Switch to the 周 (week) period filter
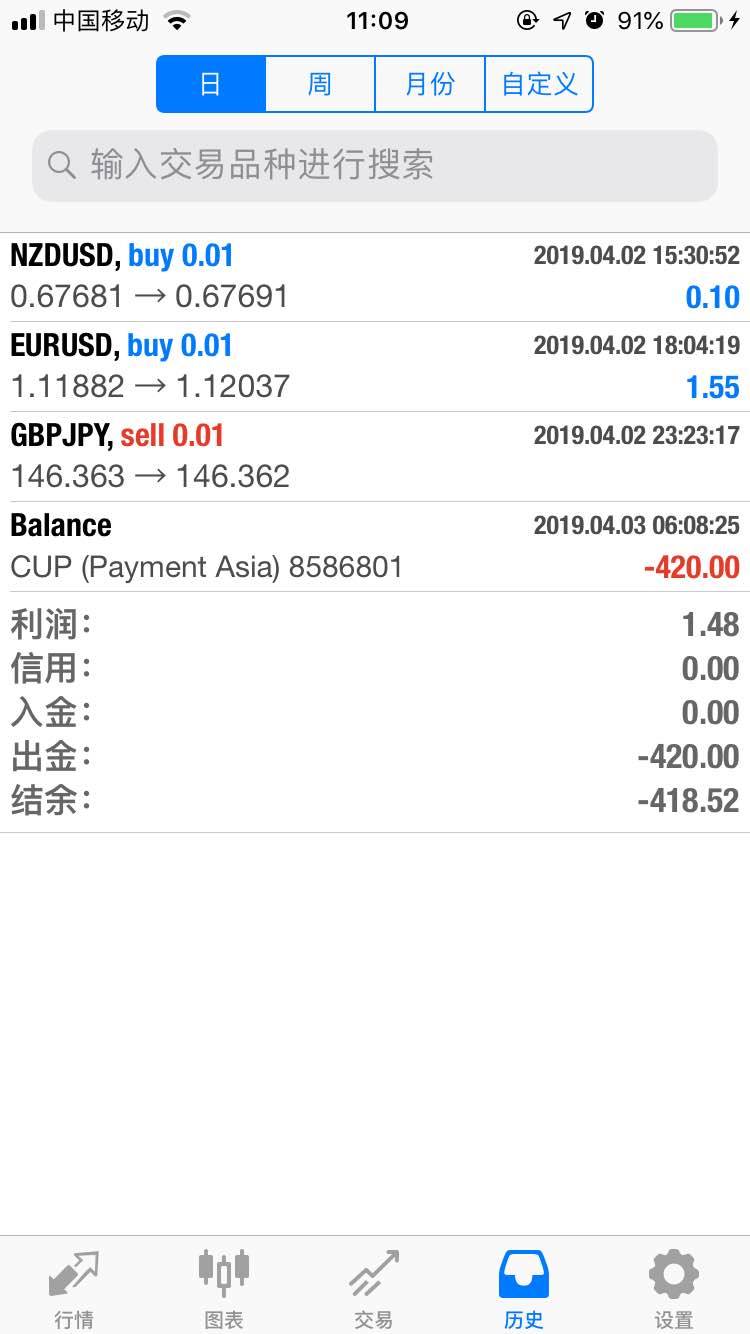 pos(320,84)
